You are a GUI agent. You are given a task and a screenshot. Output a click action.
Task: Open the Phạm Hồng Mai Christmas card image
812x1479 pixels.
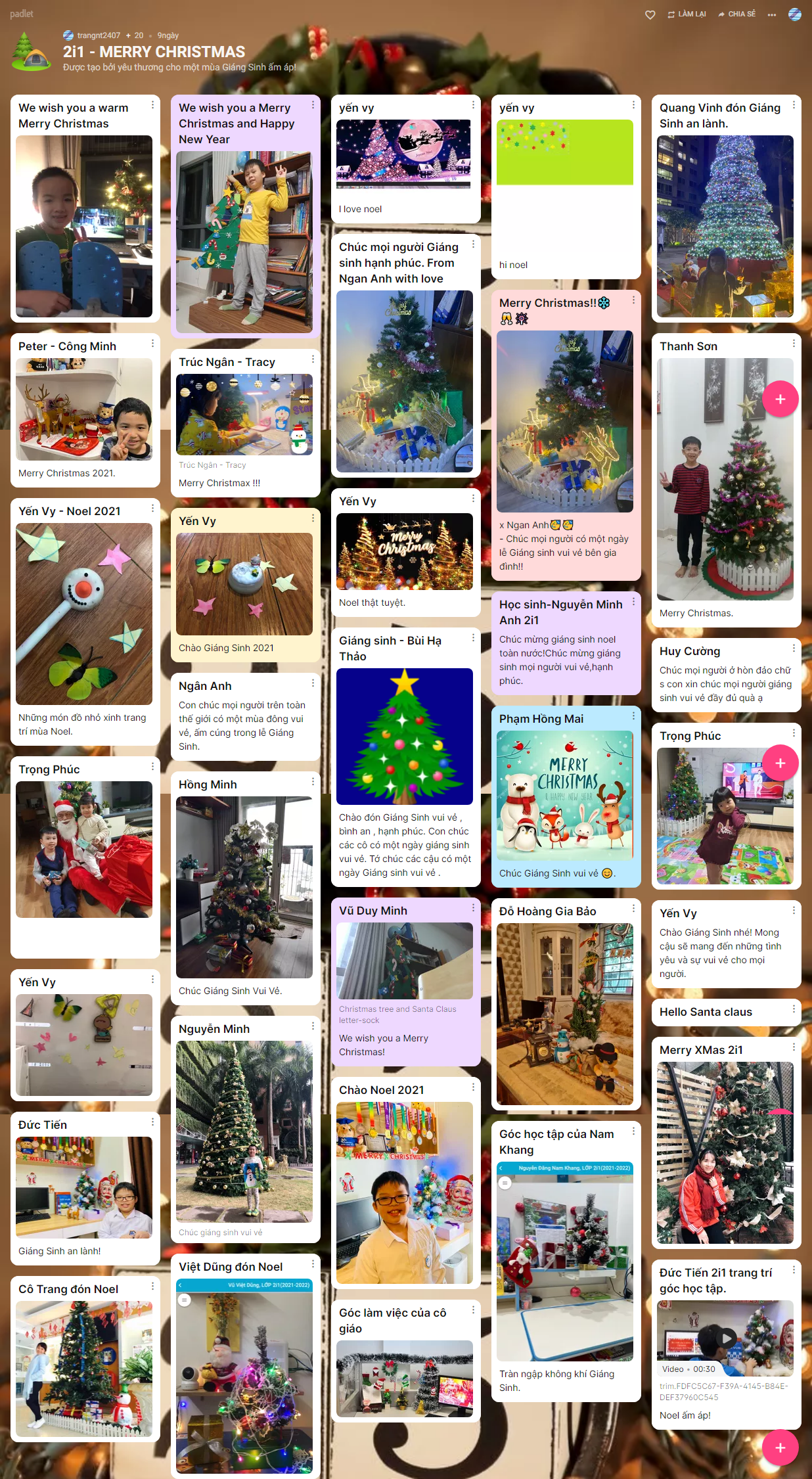point(564,795)
